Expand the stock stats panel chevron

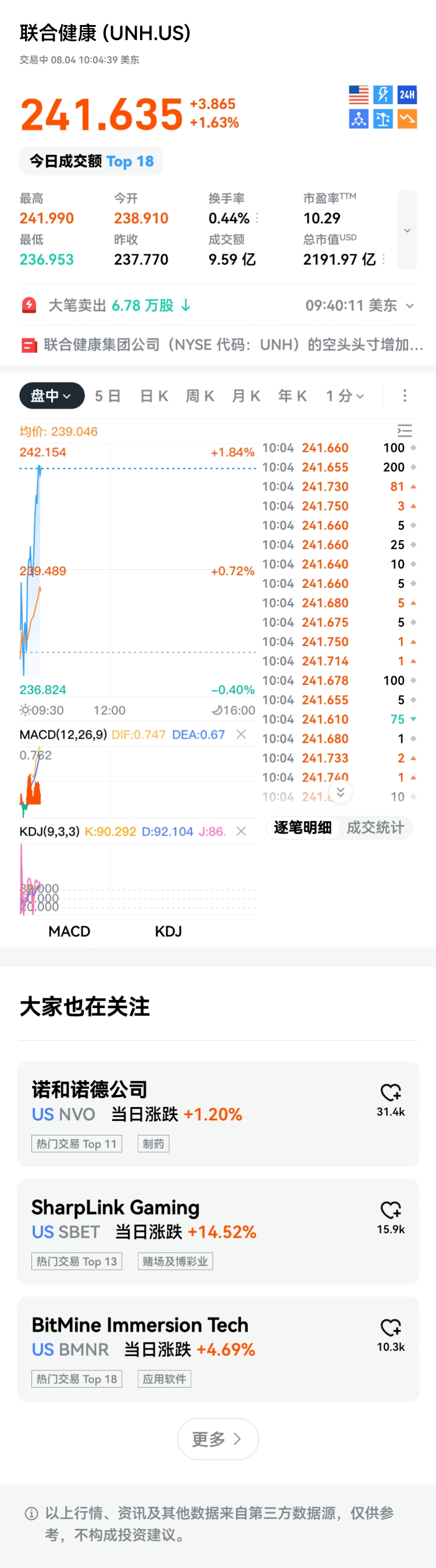[x=407, y=230]
